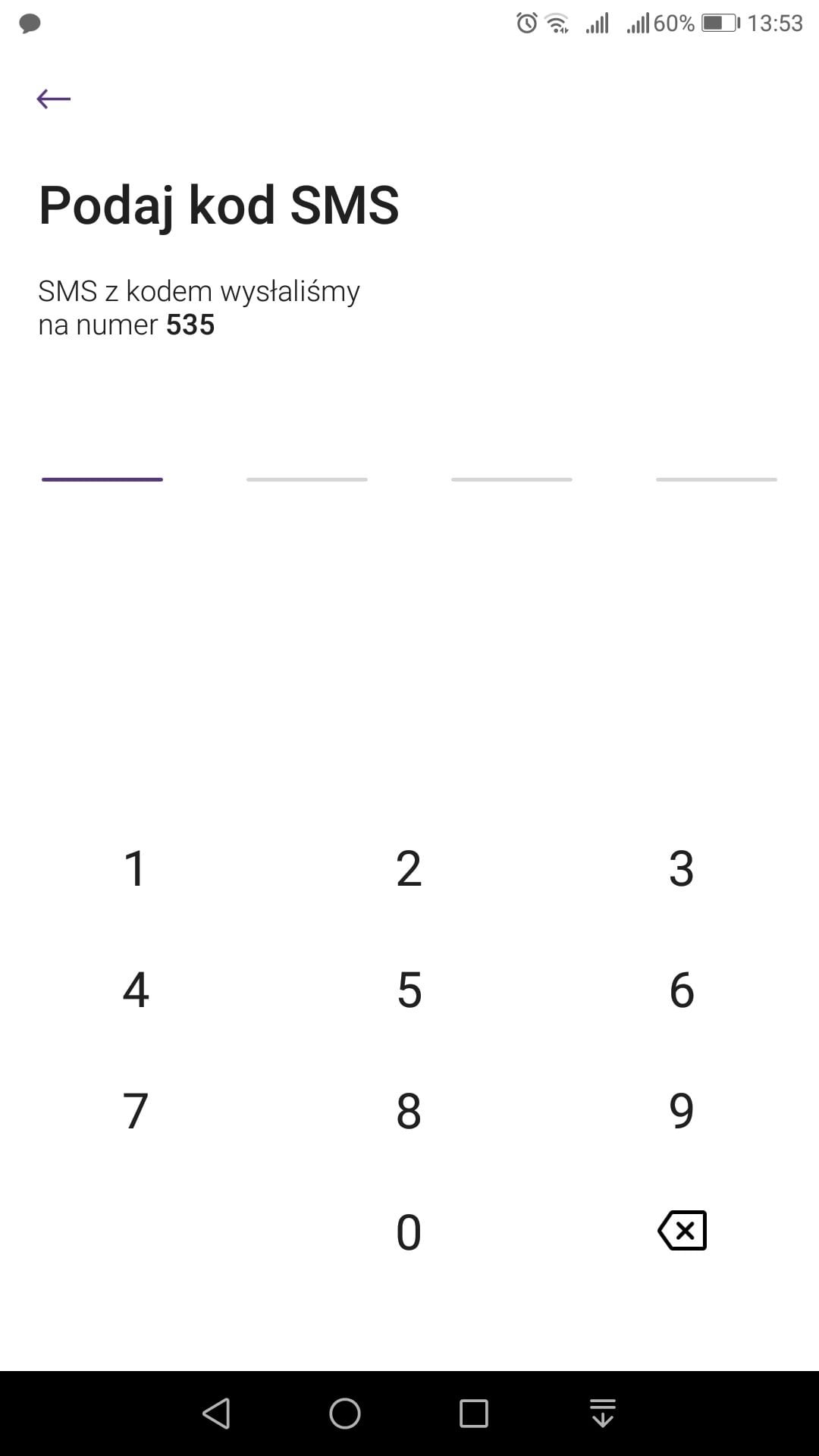The image size is (819, 1456).
Task: Open recent apps from the navigation bar
Action: coord(474,1414)
